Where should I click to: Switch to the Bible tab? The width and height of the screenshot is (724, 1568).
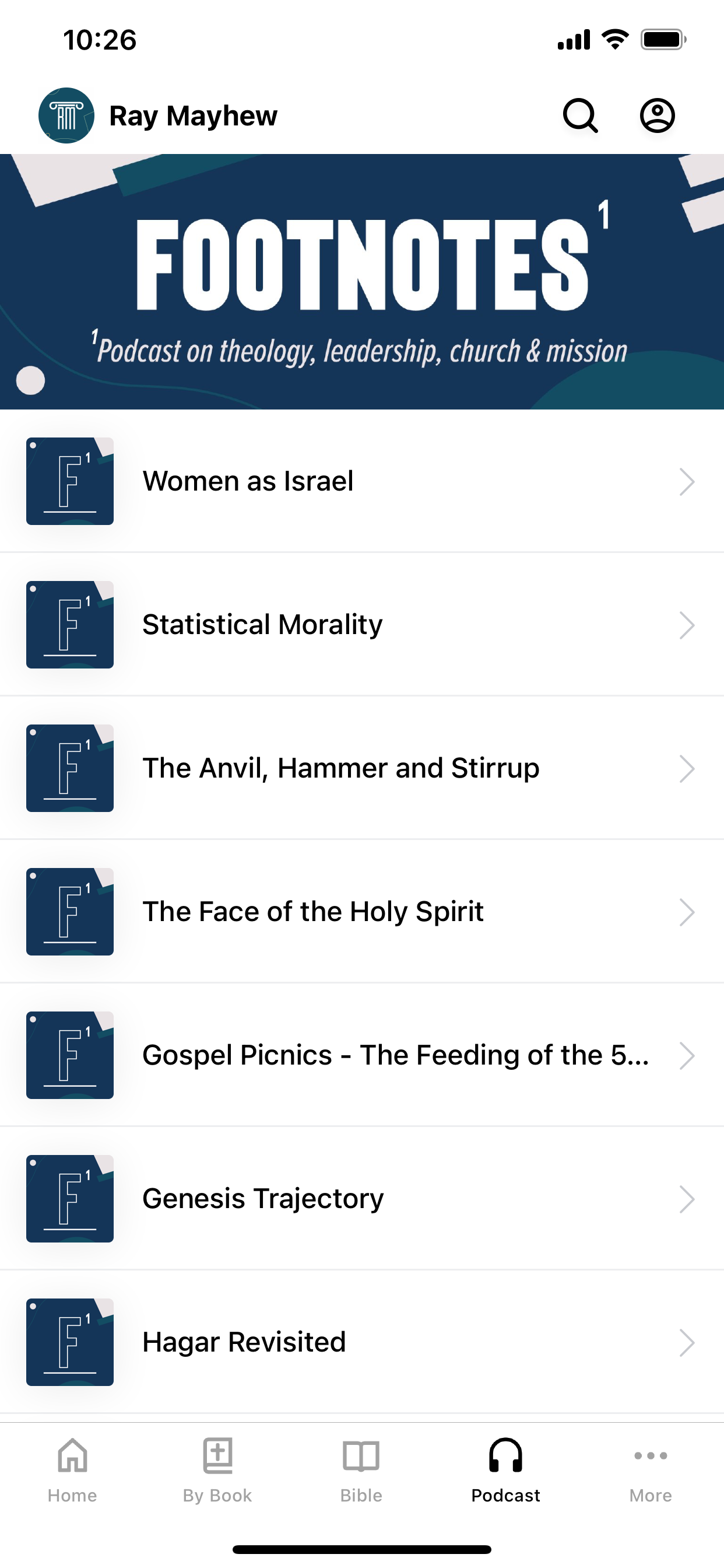(x=361, y=1470)
